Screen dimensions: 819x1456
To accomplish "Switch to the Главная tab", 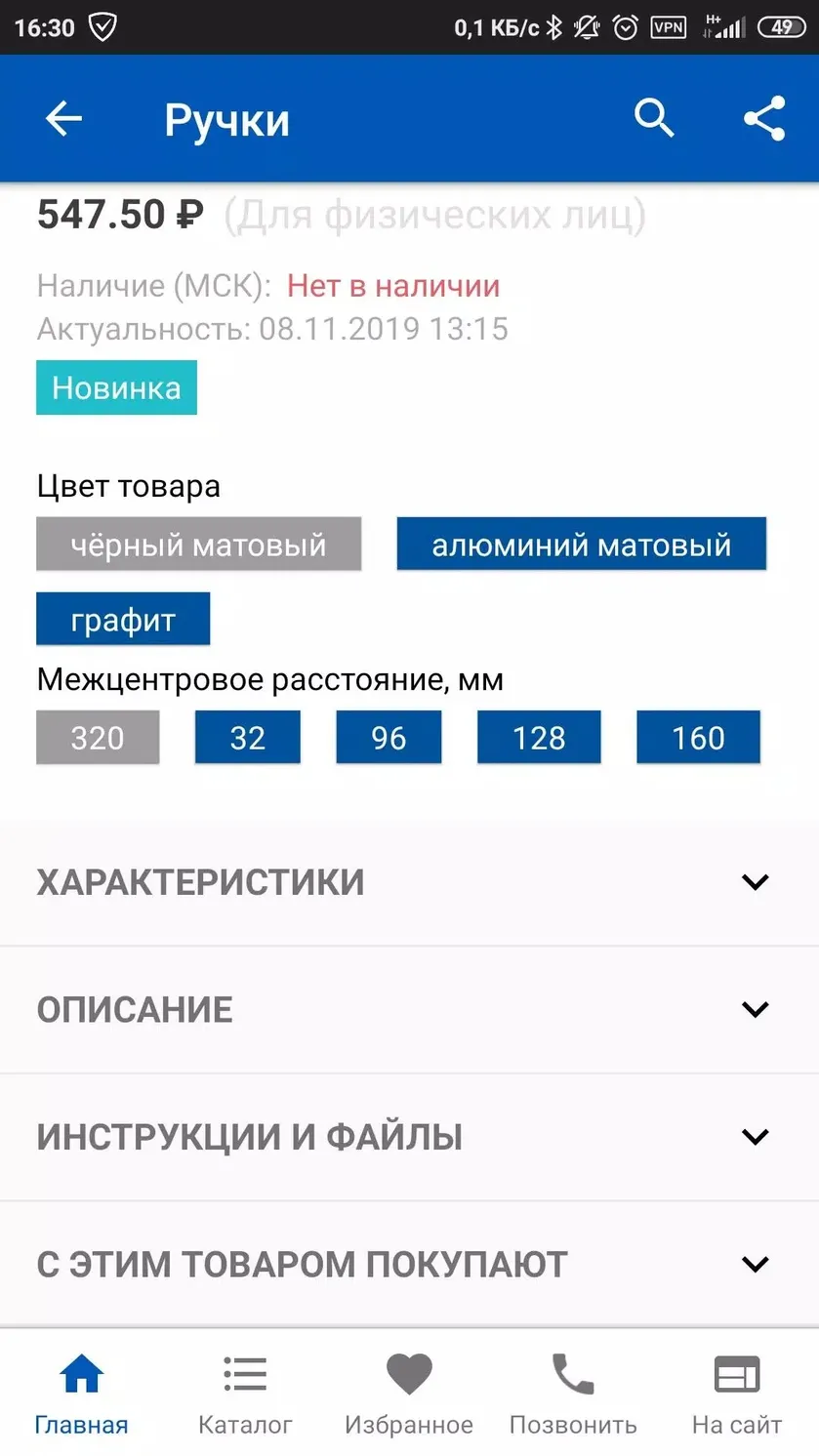I will point(82,1394).
